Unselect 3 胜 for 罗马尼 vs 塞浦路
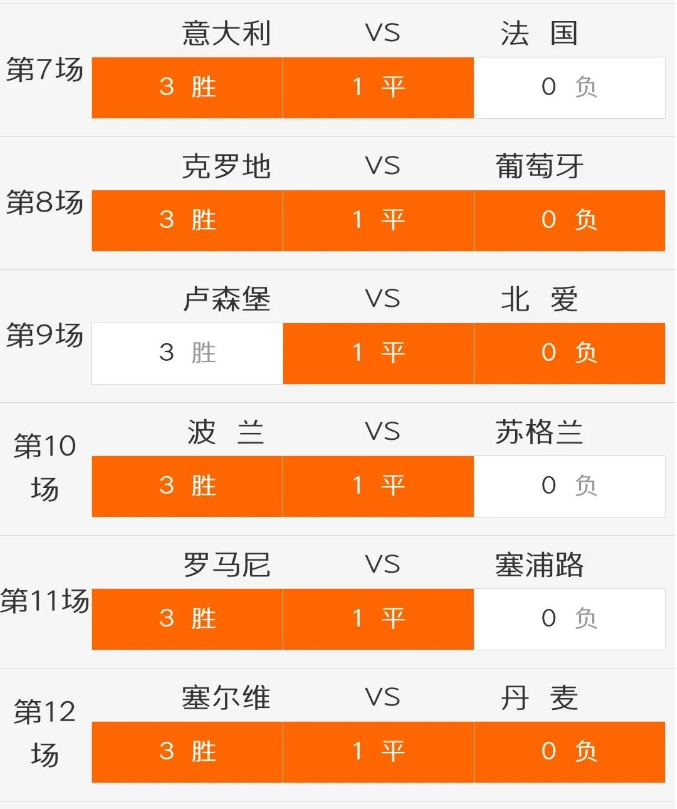The width and height of the screenshot is (677, 809). pyautogui.click(x=187, y=619)
